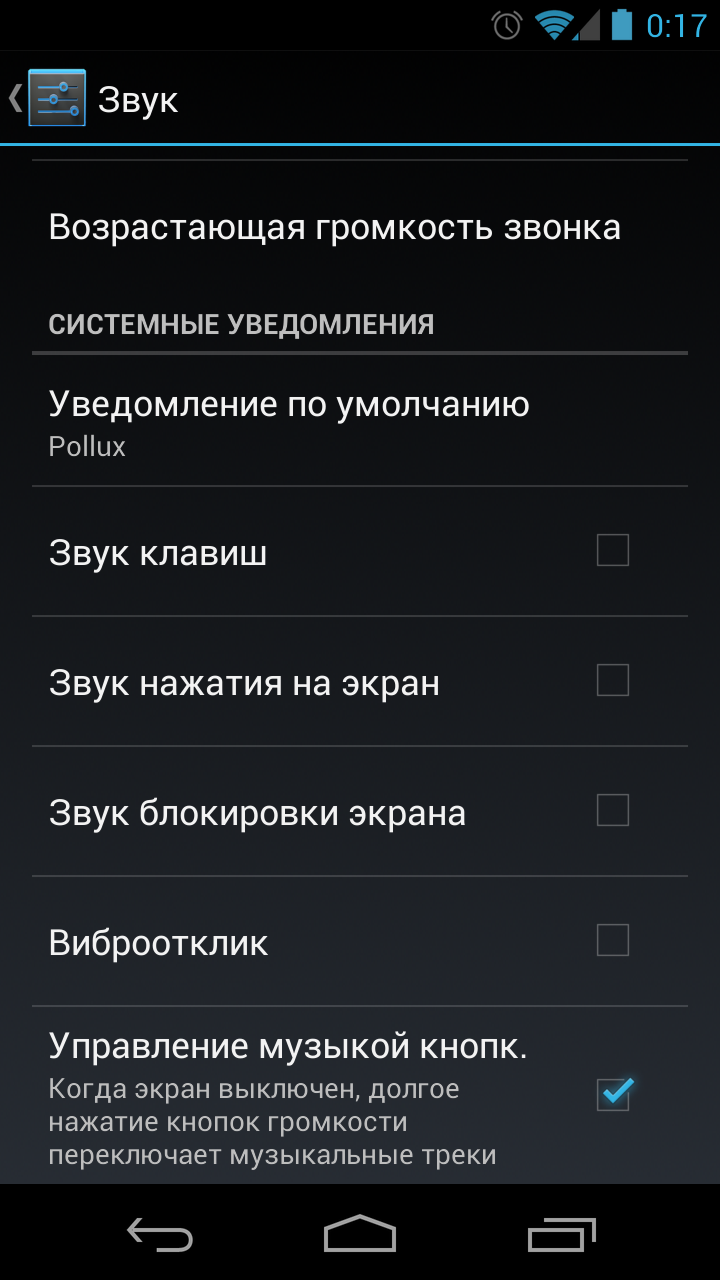This screenshot has height=1280, width=720.
Task: Open the recent apps view
Action: coord(561,1234)
